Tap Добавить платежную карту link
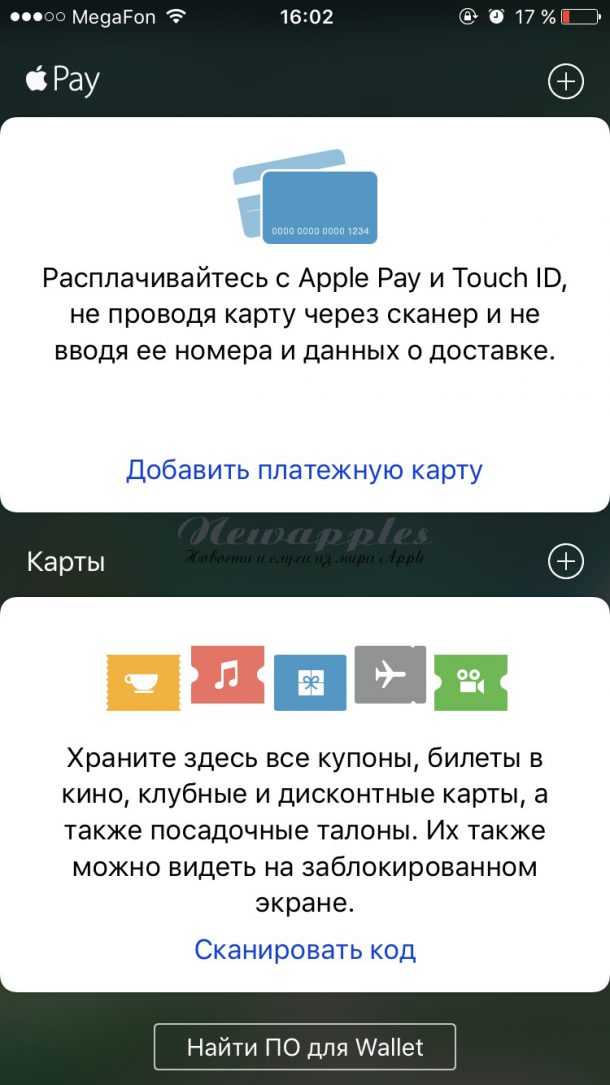Screen dimensions: 610x1085 coord(304,469)
